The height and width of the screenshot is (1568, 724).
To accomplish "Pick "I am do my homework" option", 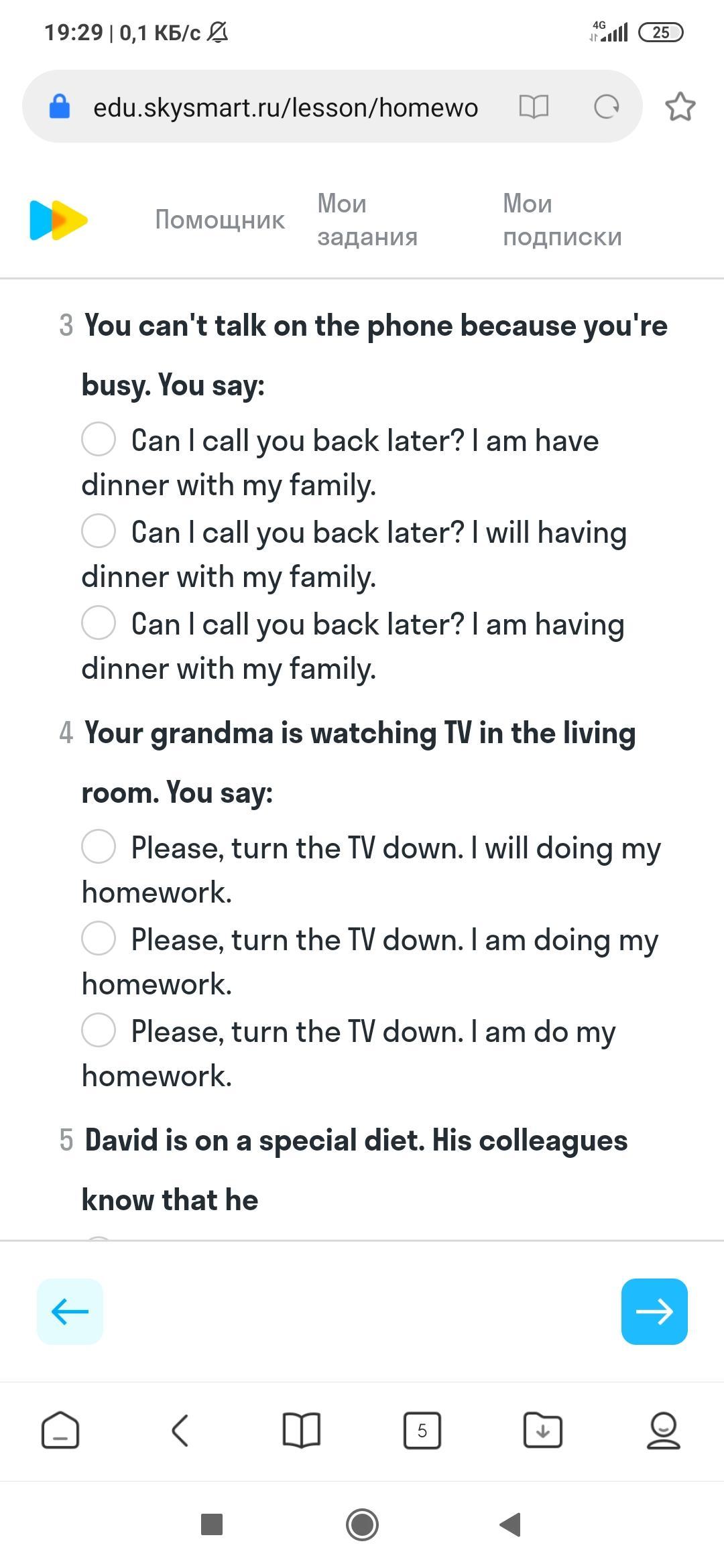I will tap(99, 1030).
